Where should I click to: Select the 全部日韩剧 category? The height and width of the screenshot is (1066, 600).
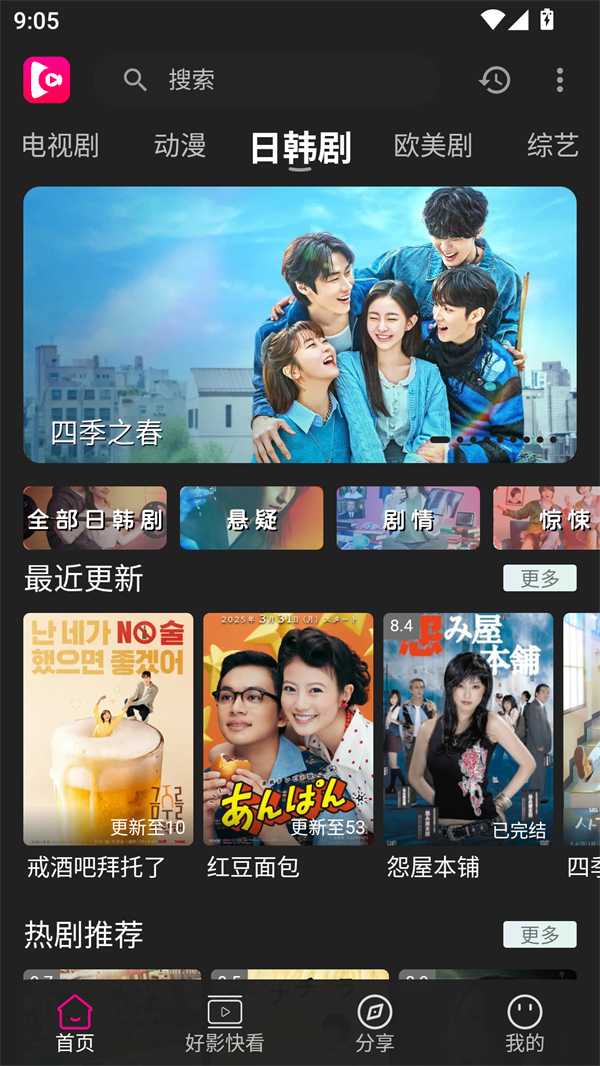coord(95,518)
